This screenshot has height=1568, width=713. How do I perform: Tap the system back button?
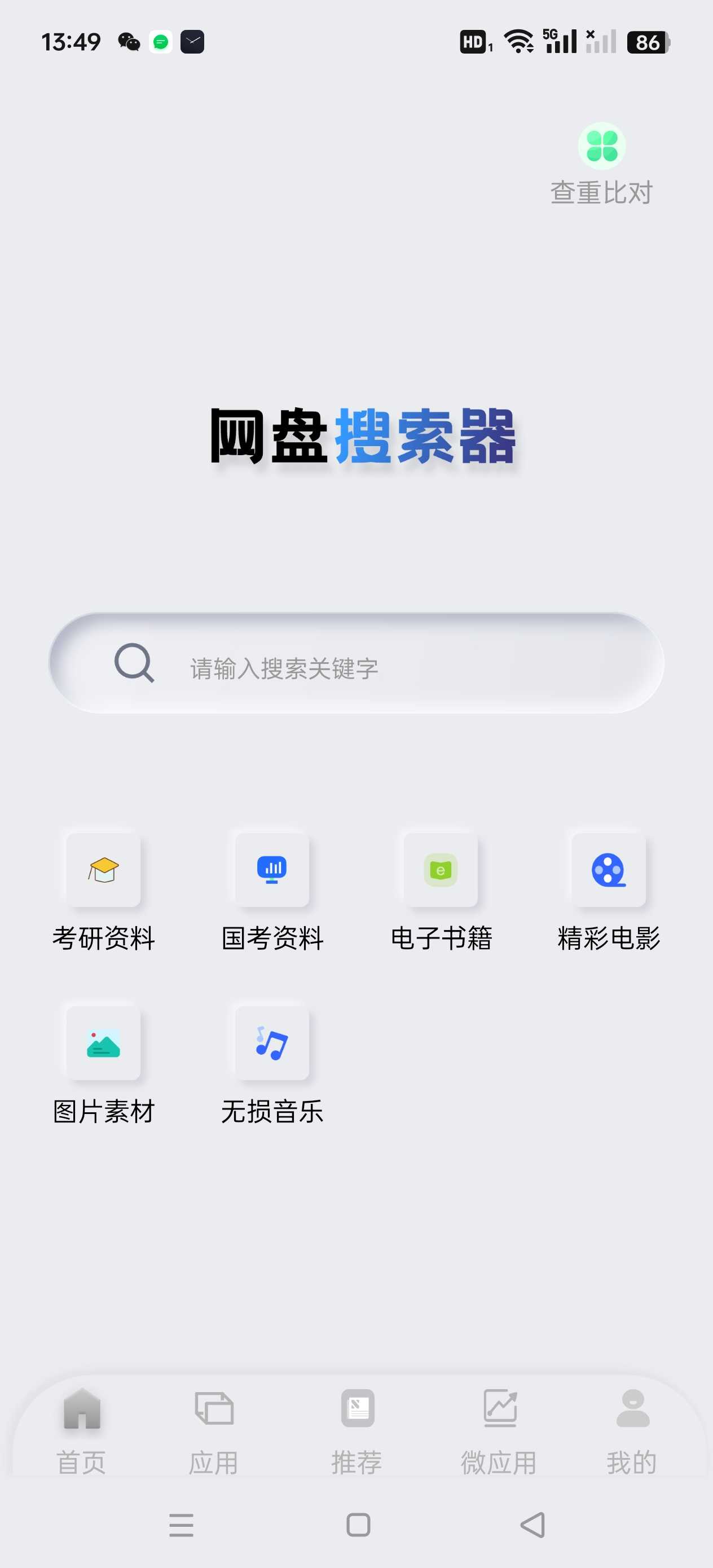tap(532, 1525)
